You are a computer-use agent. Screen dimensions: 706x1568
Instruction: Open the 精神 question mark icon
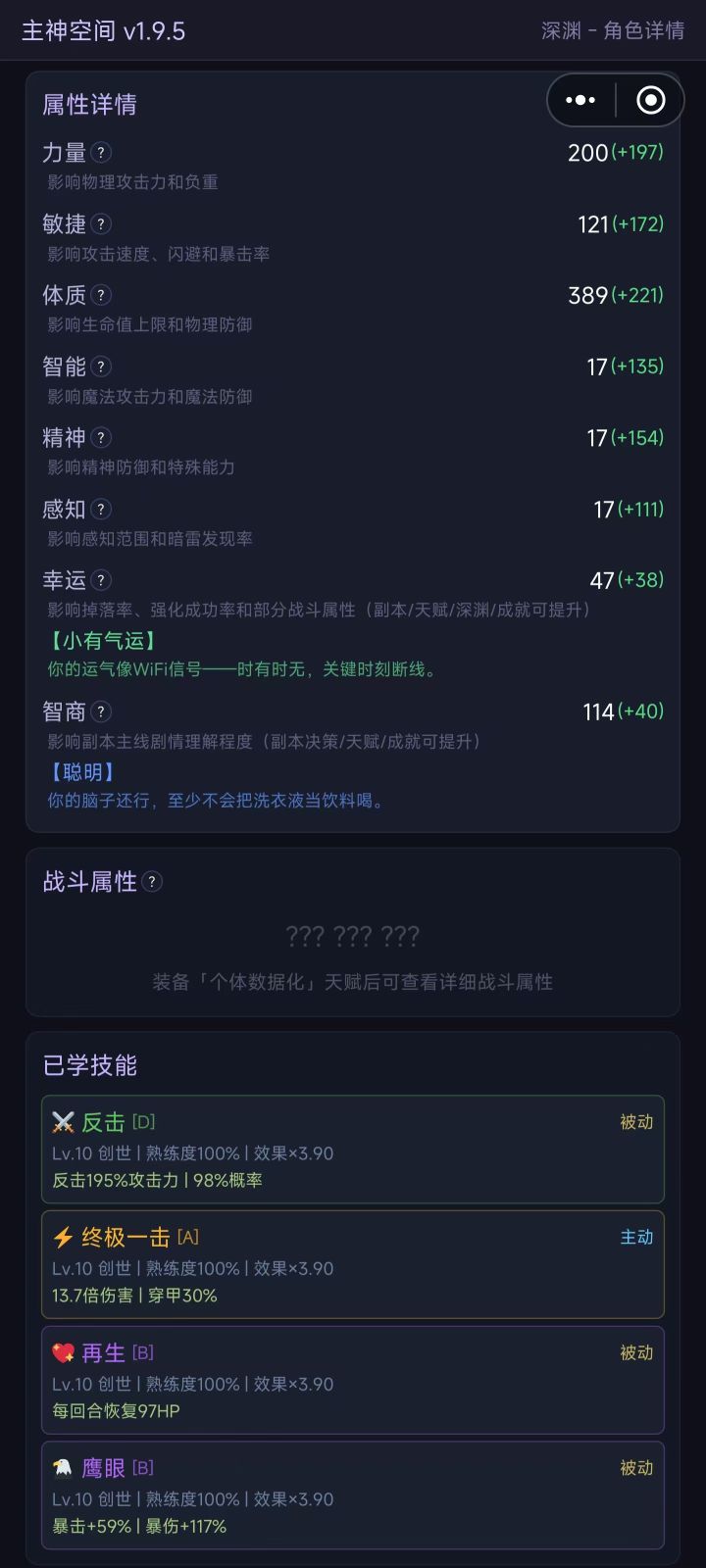(x=101, y=439)
